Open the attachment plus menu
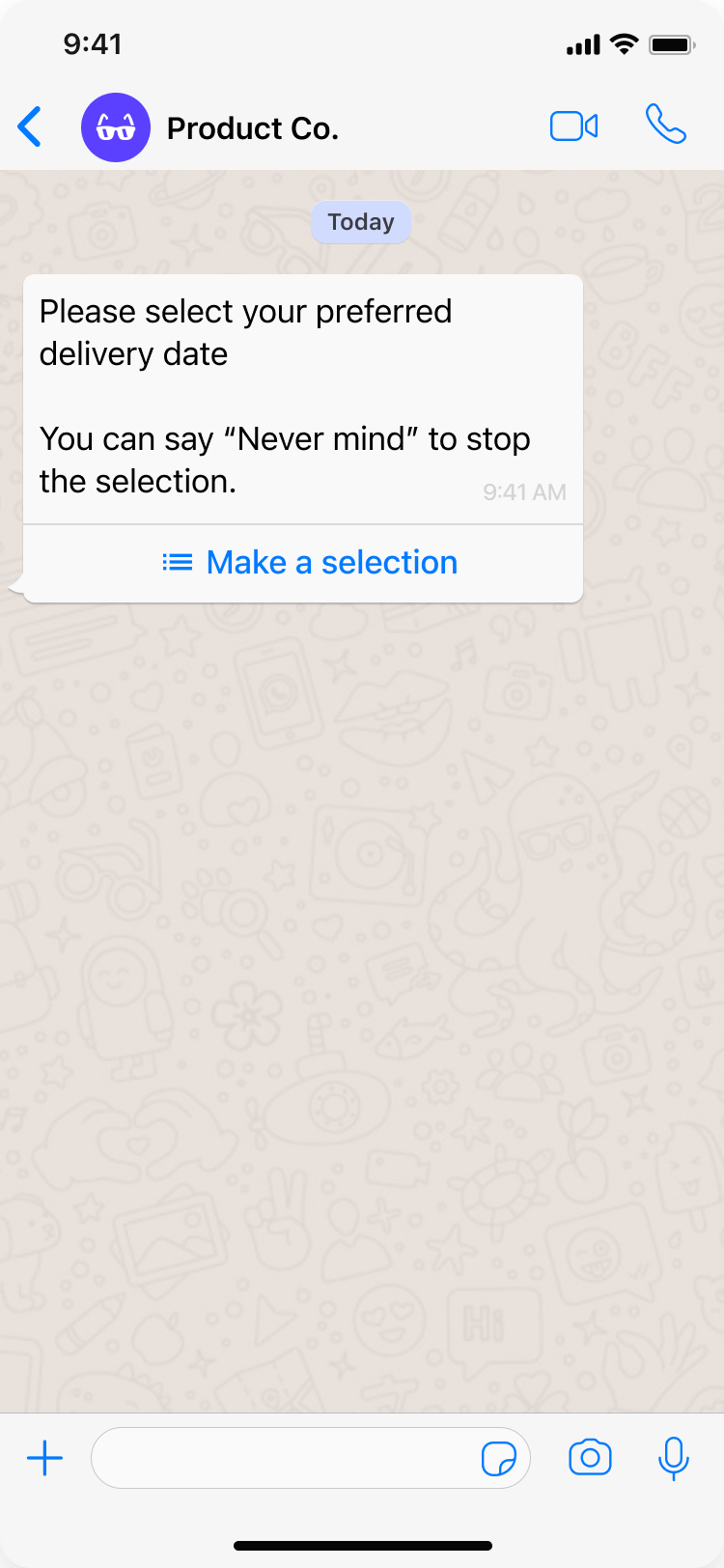The width and height of the screenshot is (724, 1568). pos(44,1458)
